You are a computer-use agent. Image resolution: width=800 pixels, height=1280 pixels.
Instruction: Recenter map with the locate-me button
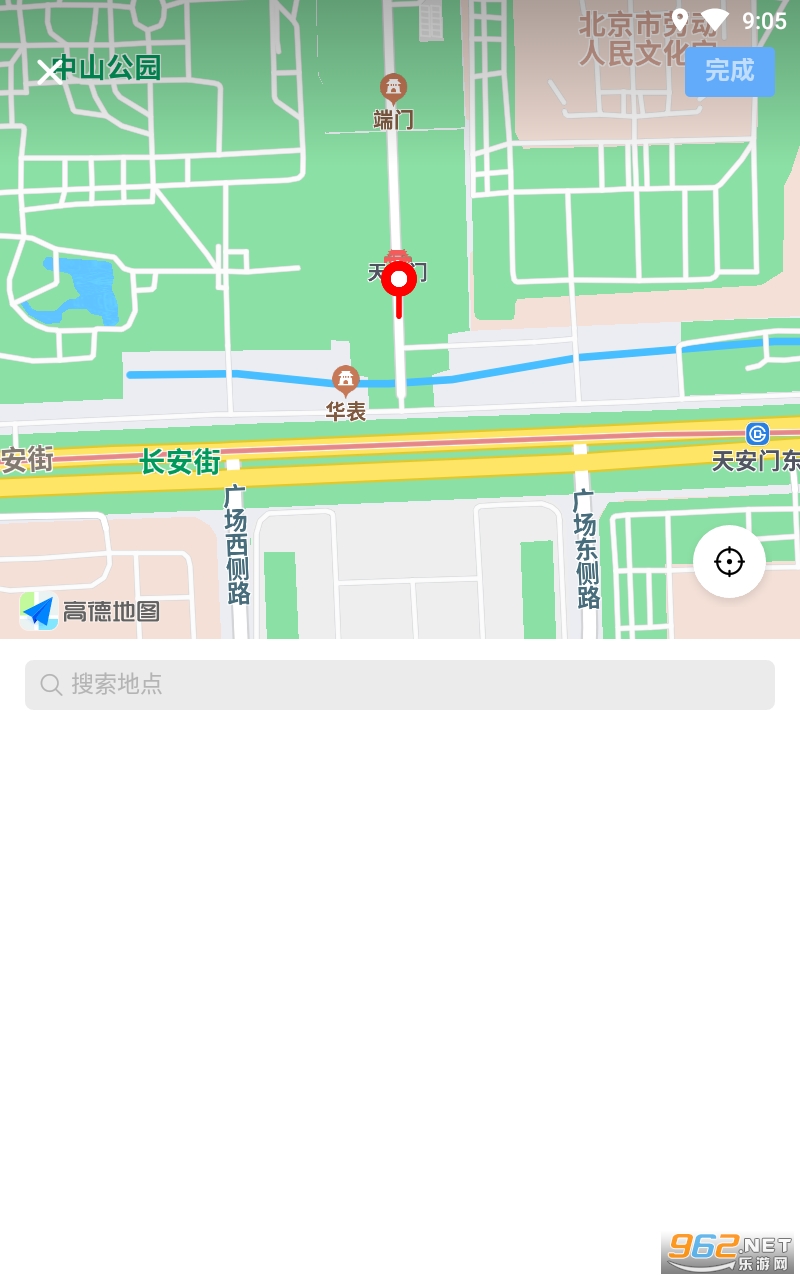click(x=729, y=562)
